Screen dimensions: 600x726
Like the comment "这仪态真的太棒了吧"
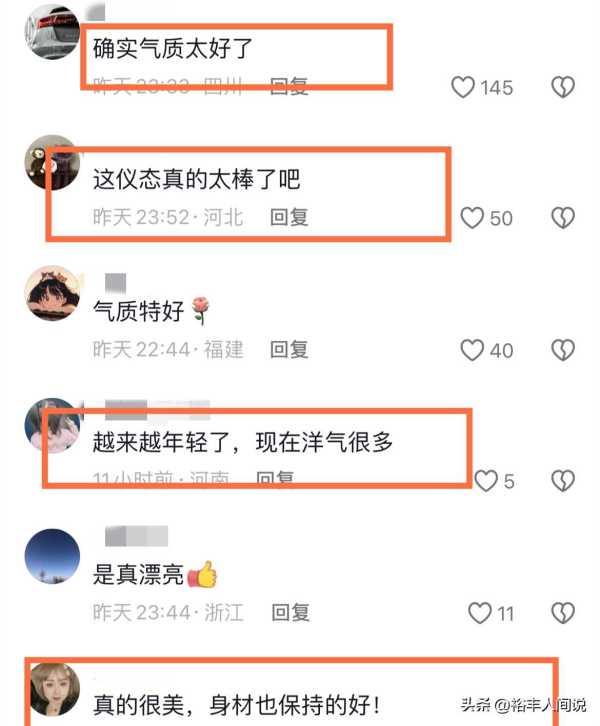pos(471,217)
